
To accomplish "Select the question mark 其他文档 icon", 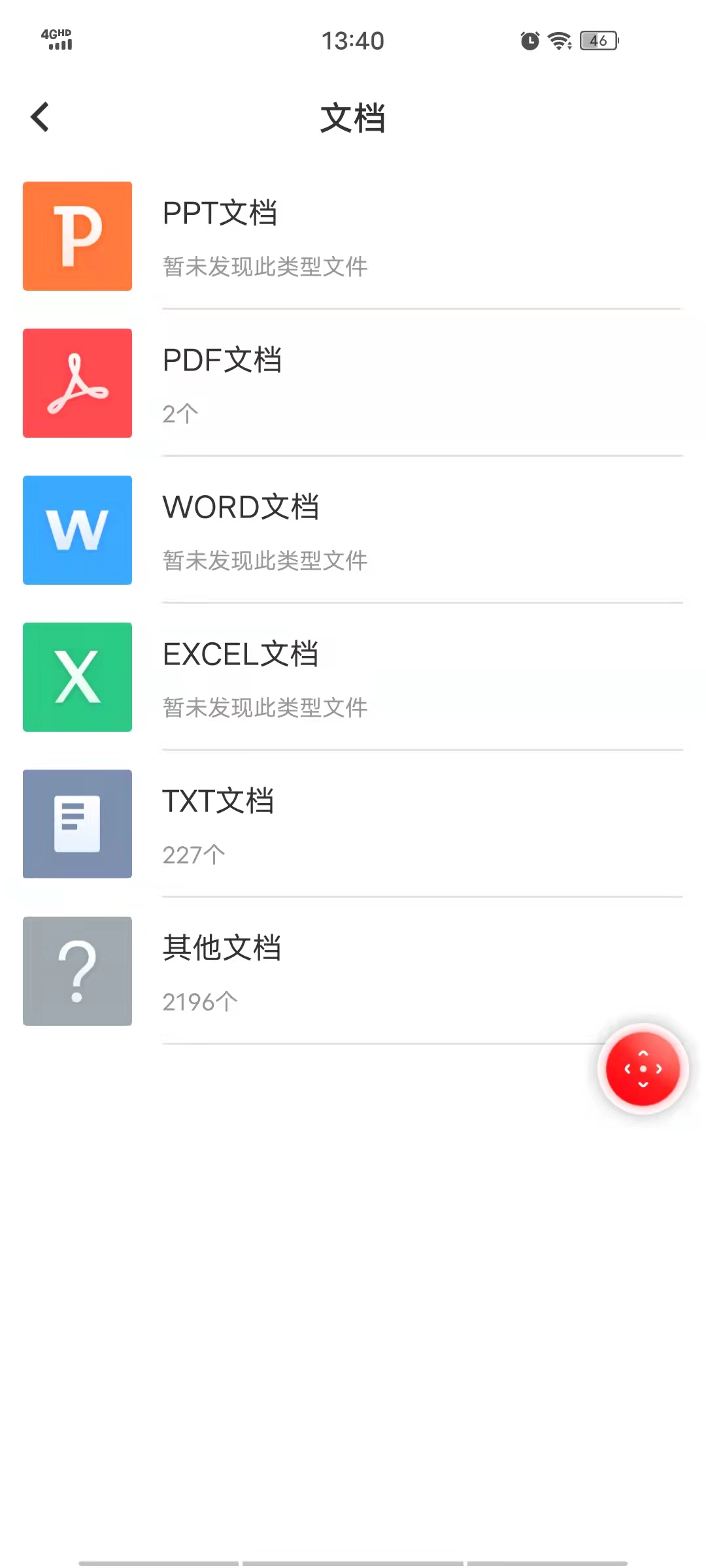I will [76, 972].
